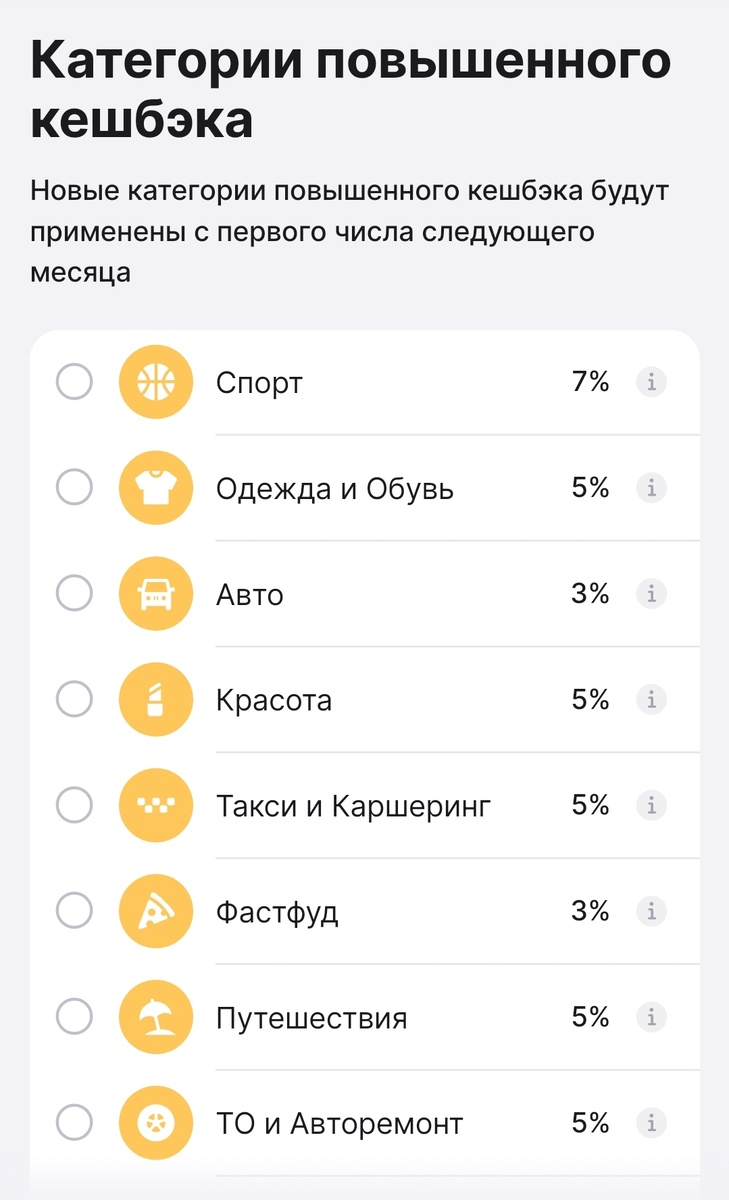Select the Красота category radio button
This screenshot has height=1200, width=729.
point(73,699)
